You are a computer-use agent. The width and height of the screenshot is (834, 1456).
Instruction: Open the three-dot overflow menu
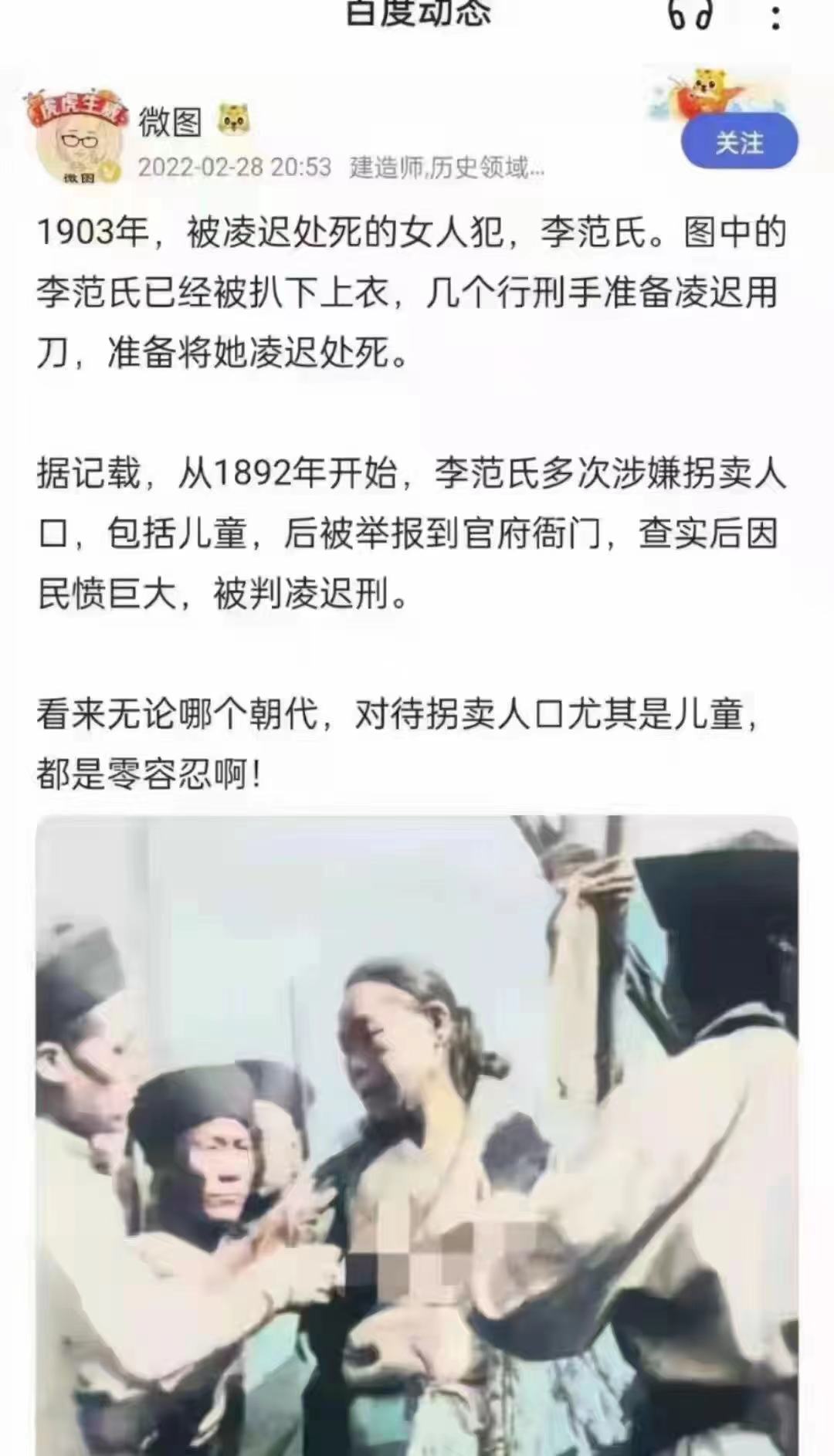(x=775, y=15)
